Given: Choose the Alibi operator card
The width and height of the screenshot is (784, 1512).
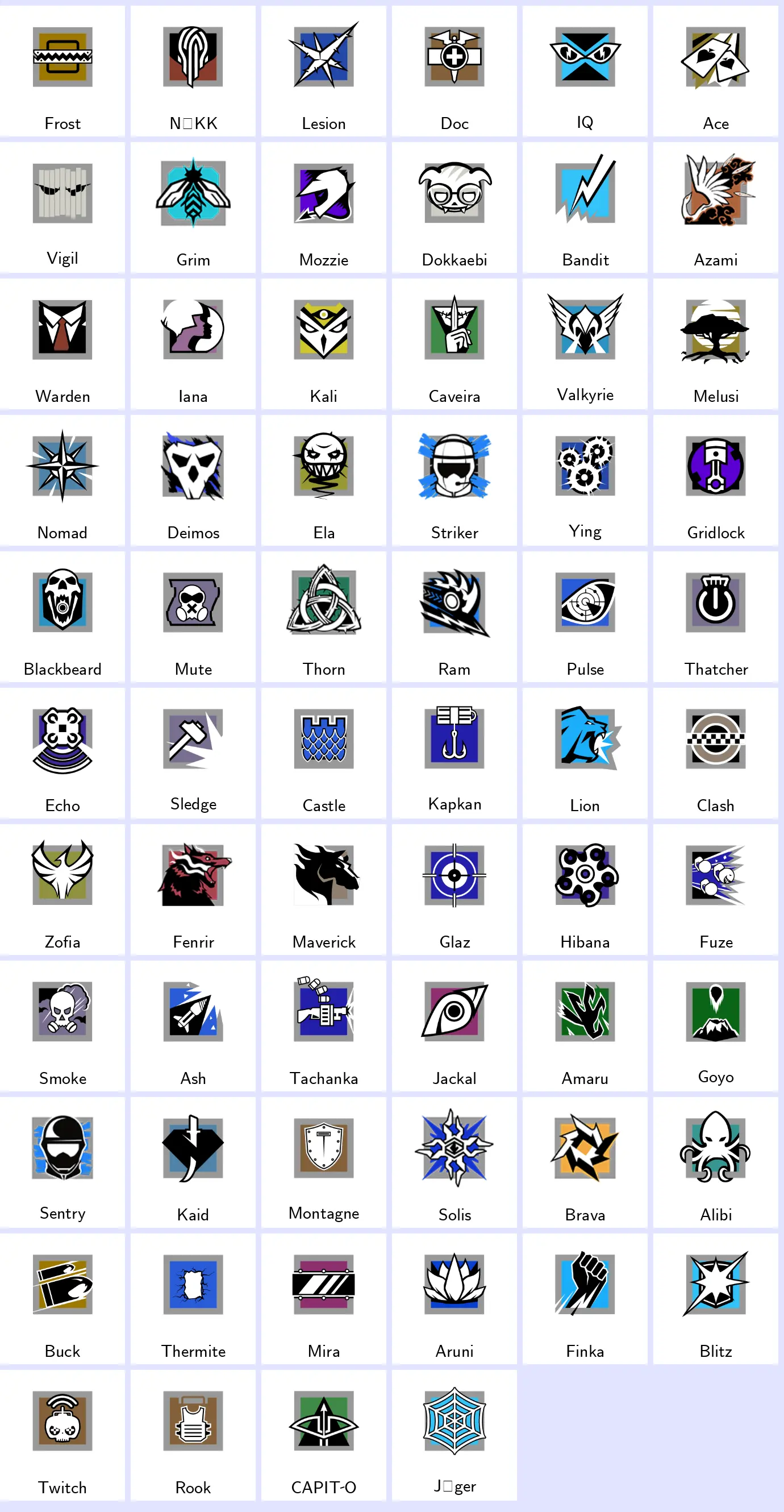Looking at the screenshot, I should pos(715,1162).
